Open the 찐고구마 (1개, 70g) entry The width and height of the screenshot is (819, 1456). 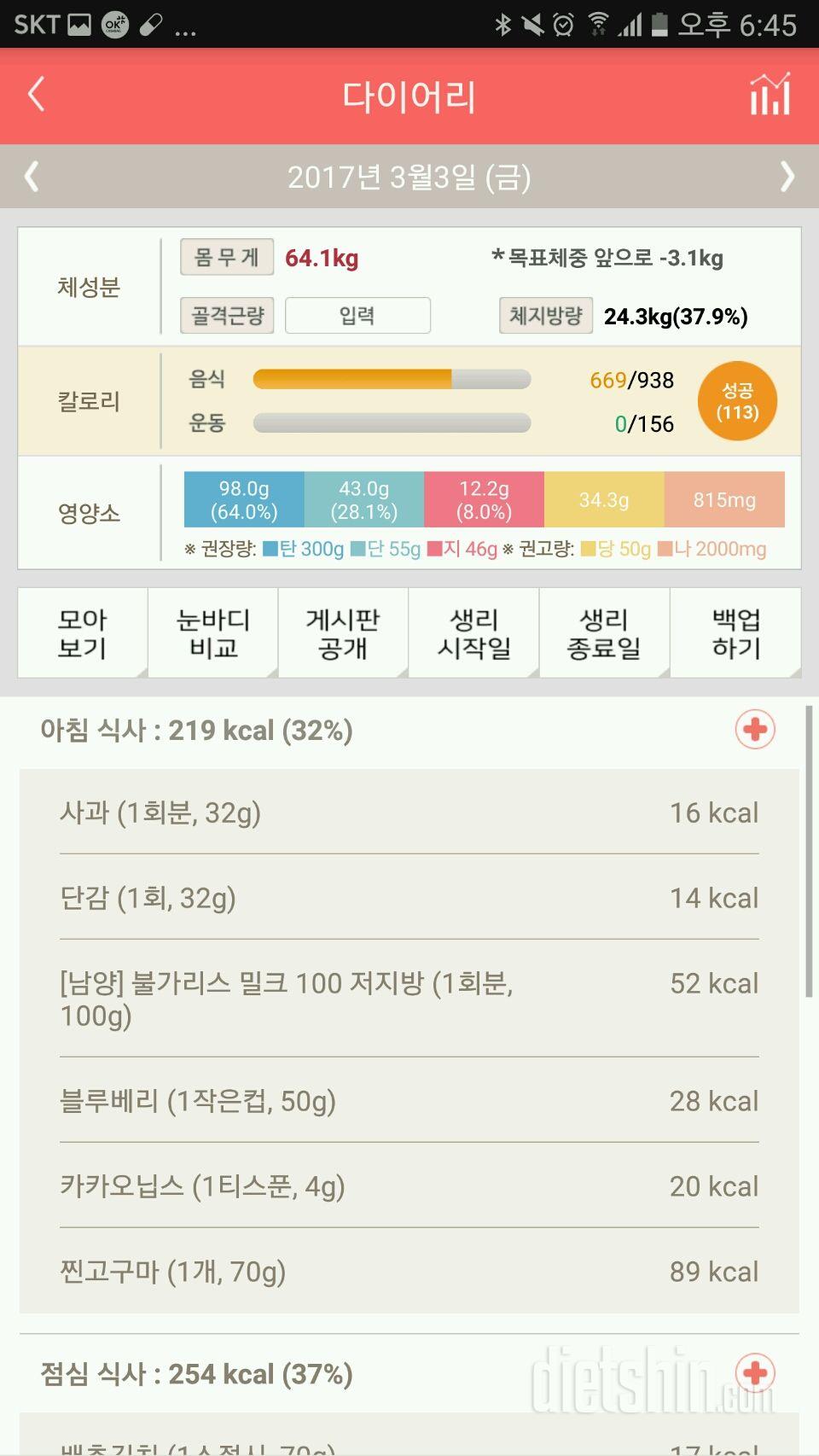[x=409, y=1272]
